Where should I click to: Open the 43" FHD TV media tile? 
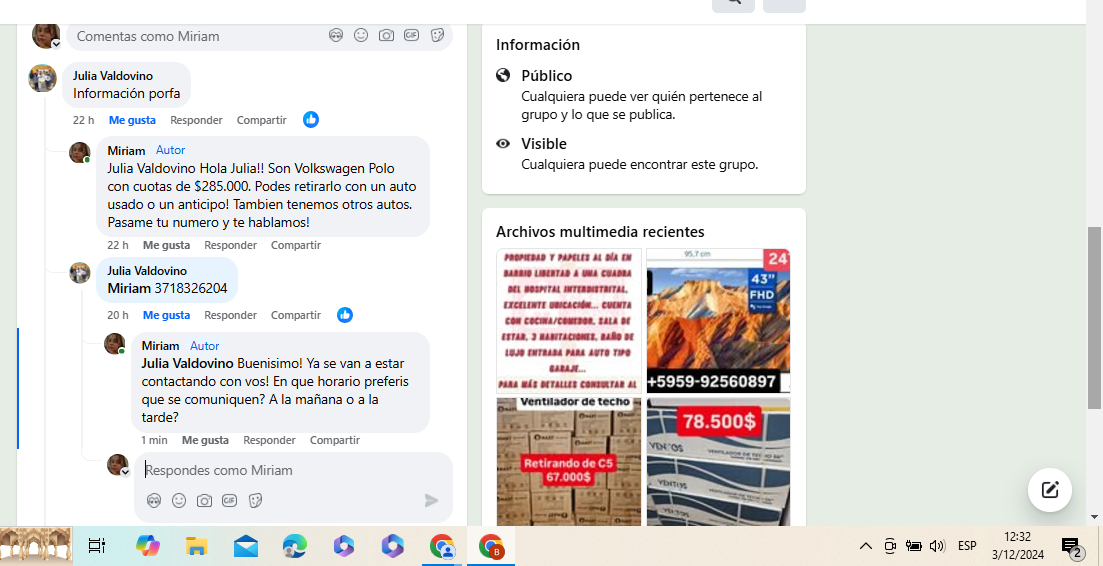click(717, 320)
